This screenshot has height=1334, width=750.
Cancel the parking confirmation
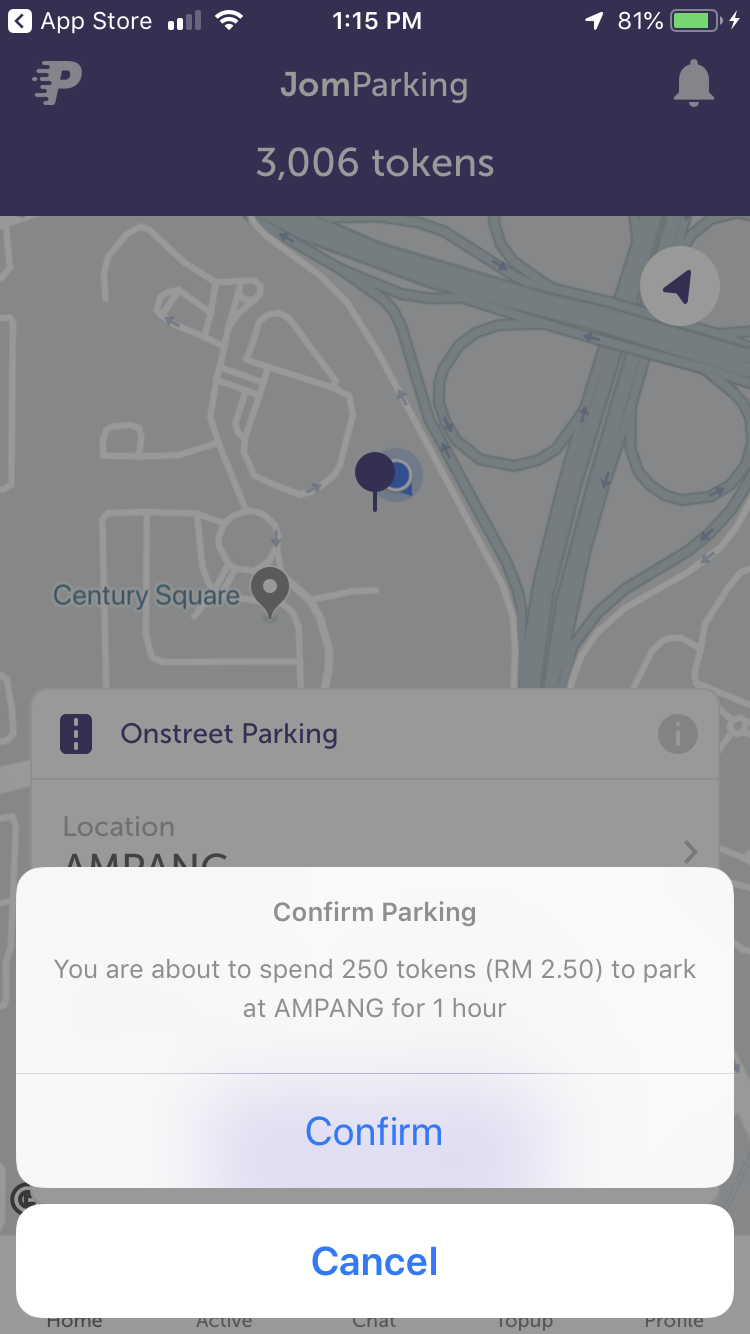coord(374,1261)
